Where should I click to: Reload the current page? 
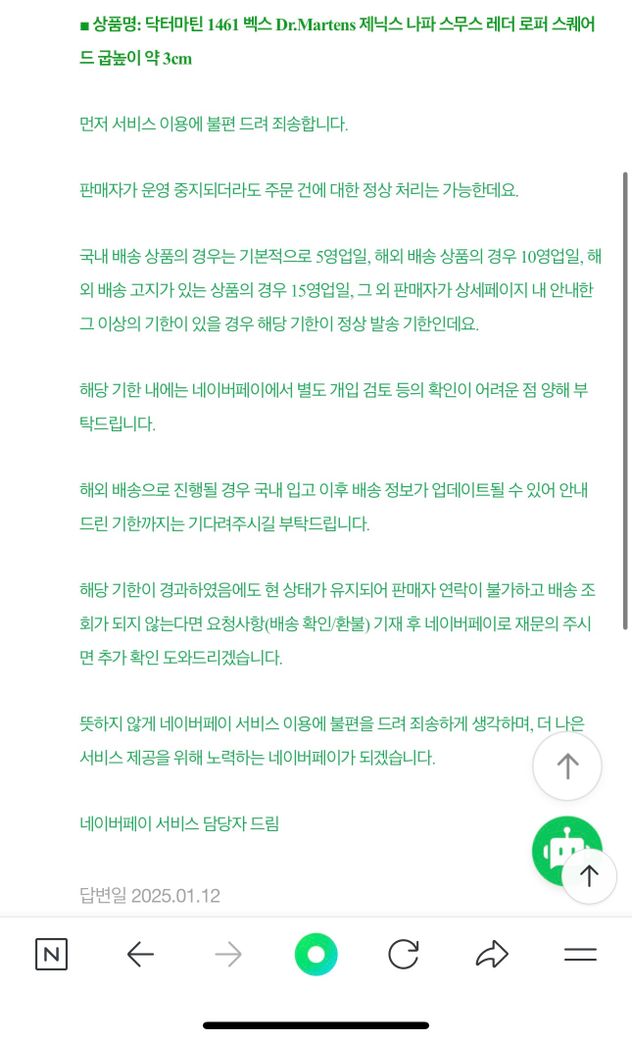click(x=403, y=955)
